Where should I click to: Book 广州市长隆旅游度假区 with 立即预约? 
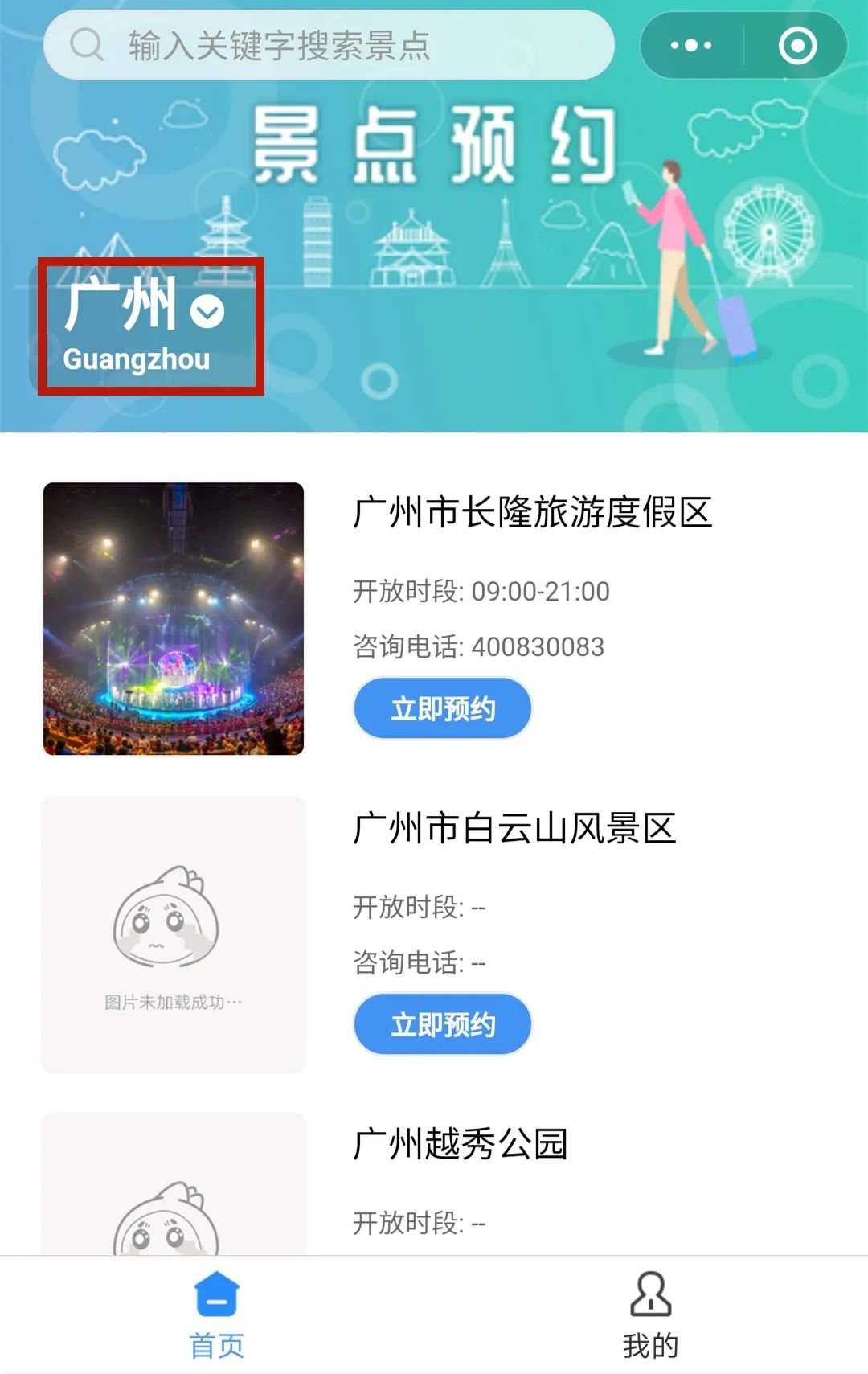[442, 708]
